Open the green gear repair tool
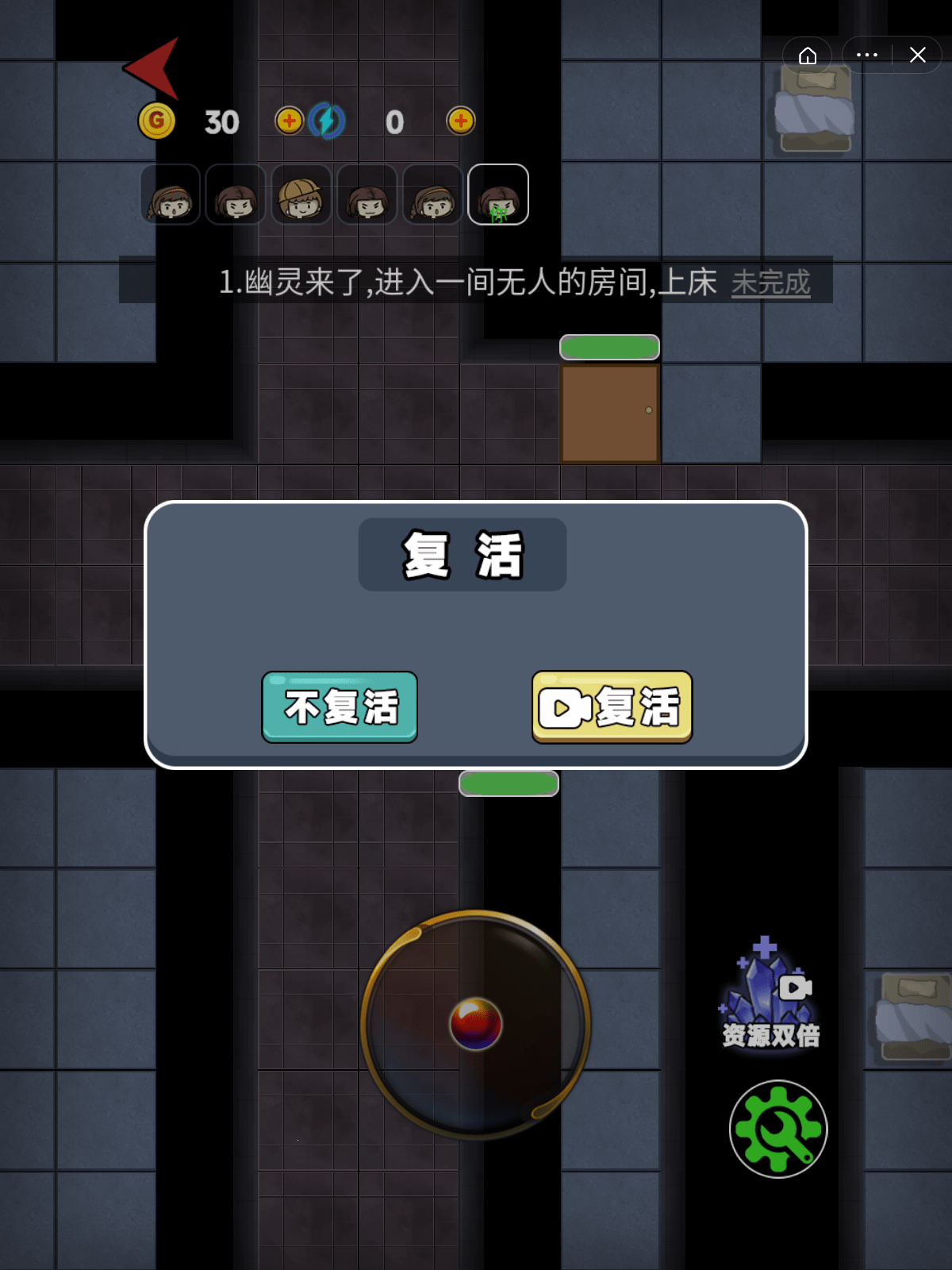Viewport: 952px width, 1270px height. tap(778, 1129)
